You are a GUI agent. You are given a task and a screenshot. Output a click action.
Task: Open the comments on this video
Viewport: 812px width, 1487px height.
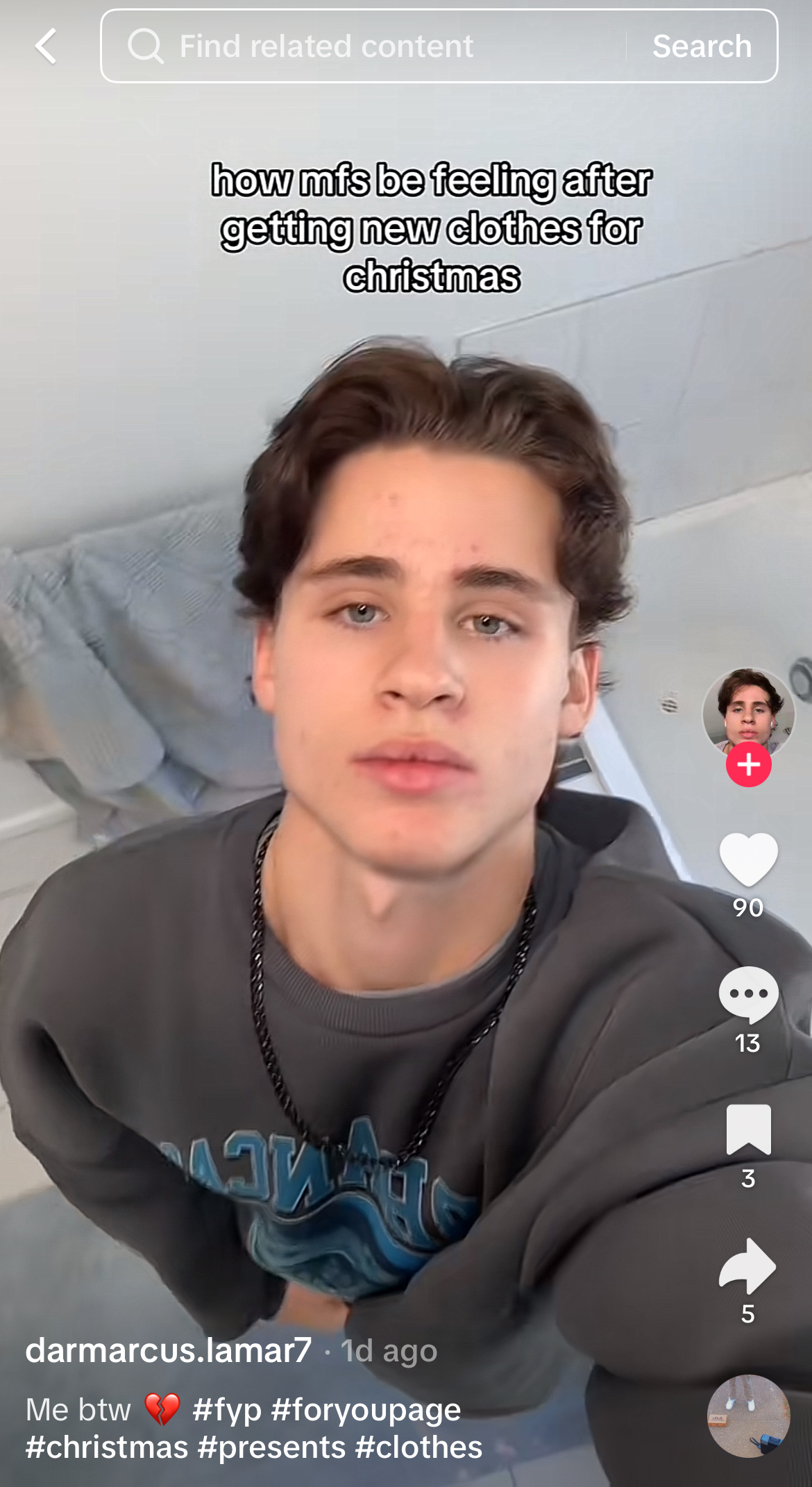coord(748,994)
